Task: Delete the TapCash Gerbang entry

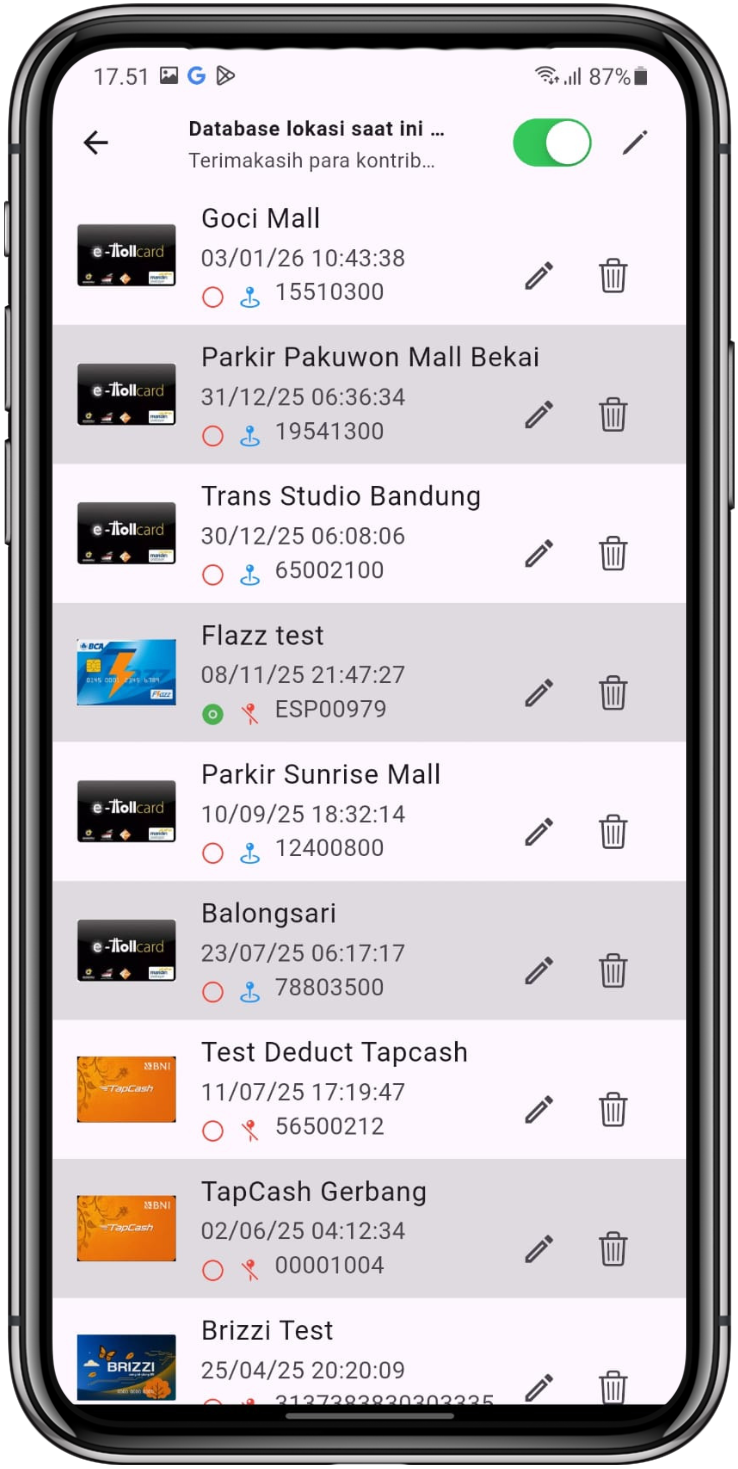Action: 613,1248
